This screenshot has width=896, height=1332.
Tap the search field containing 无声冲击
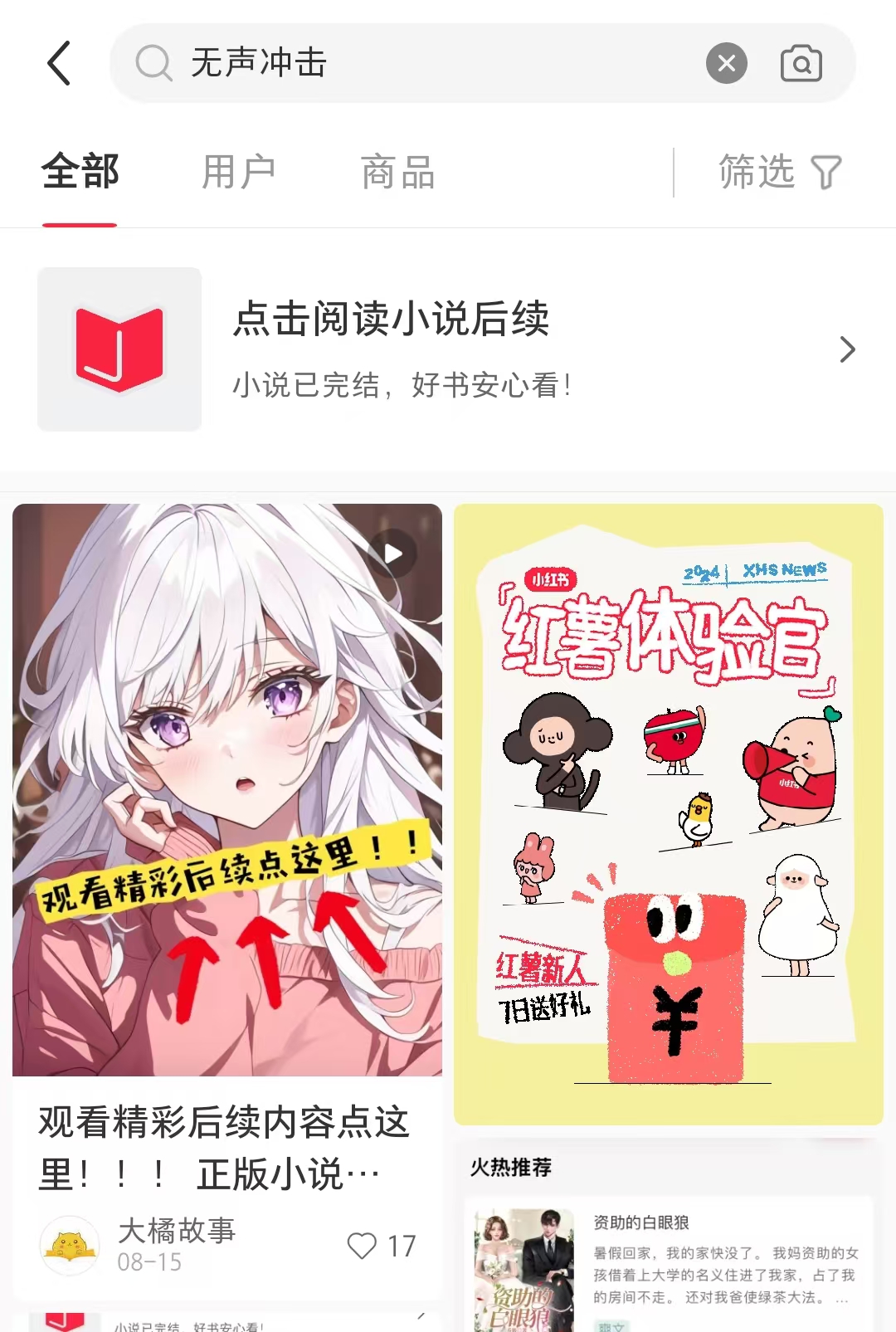pyautogui.click(x=415, y=63)
